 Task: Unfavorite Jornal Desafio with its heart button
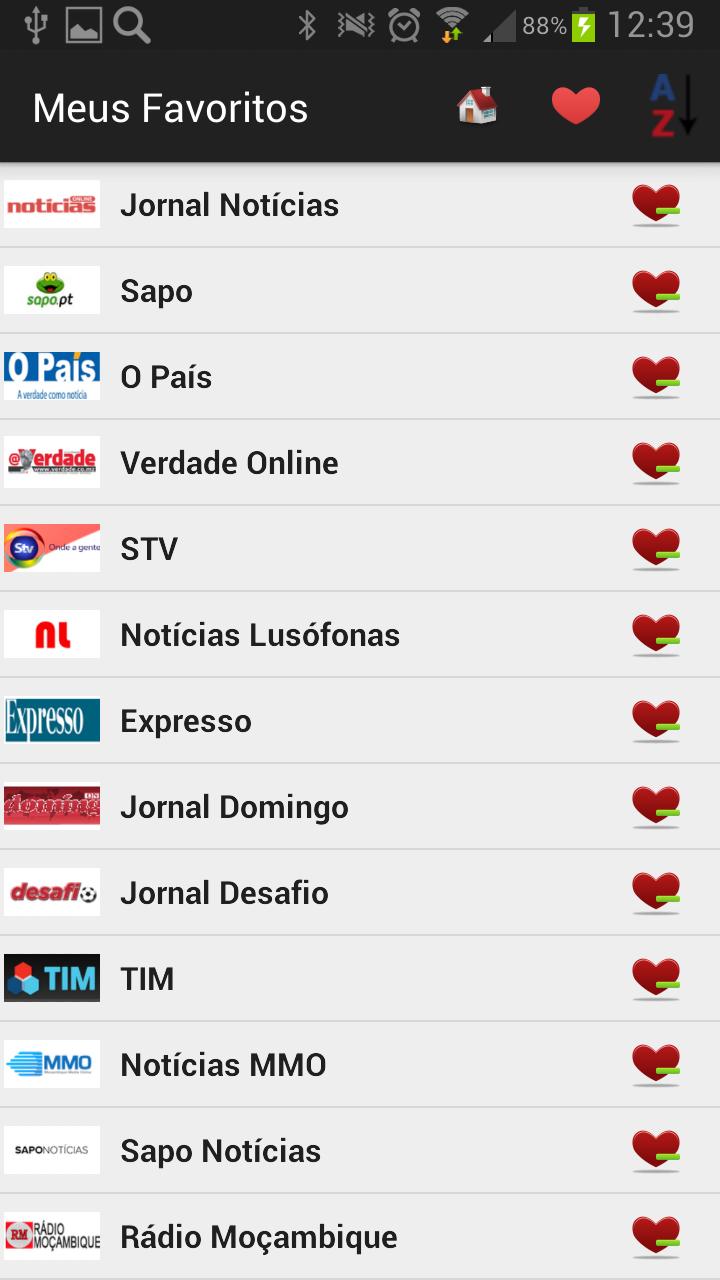pos(655,892)
